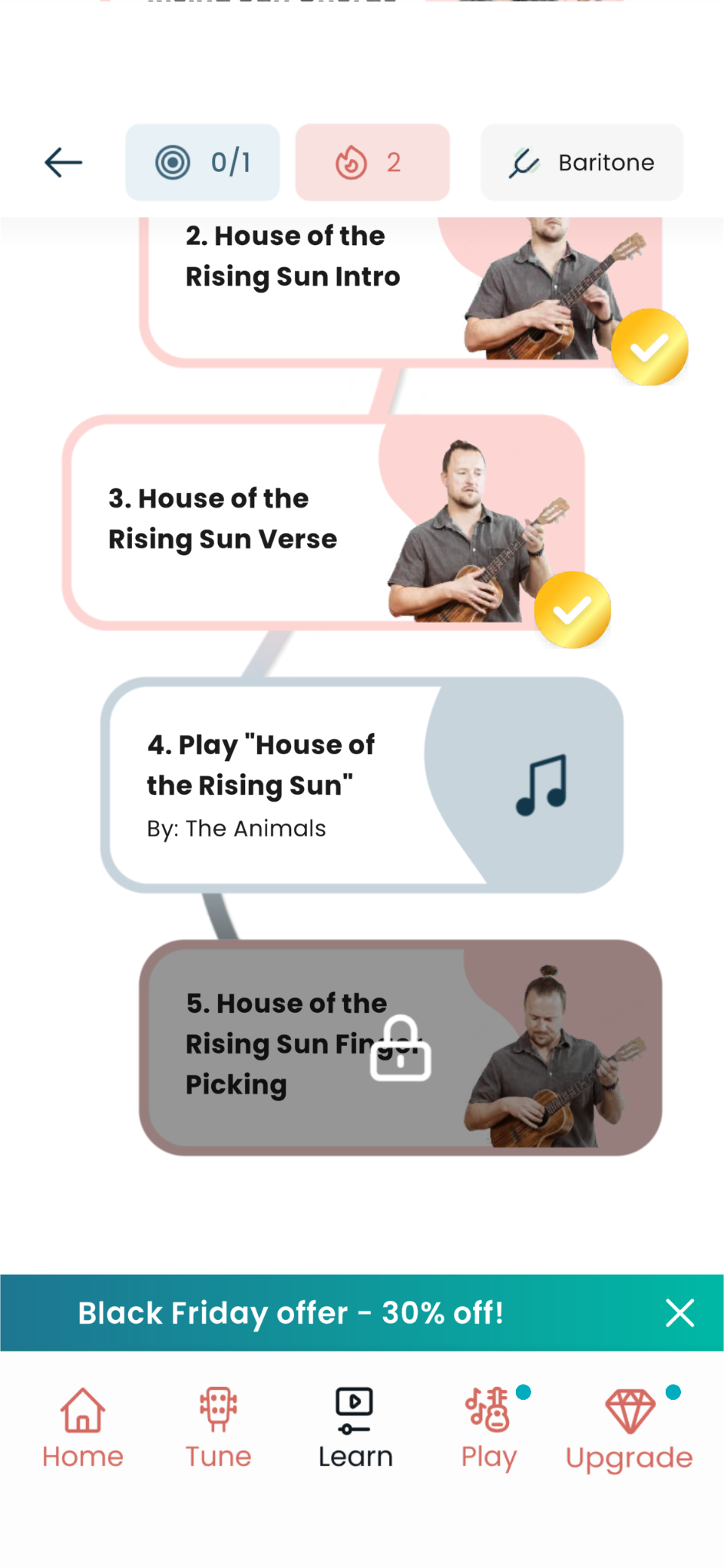The image size is (724, 1568).
Task: Open the 0/1 daily goal chip
Action: (x=202, y=162)
